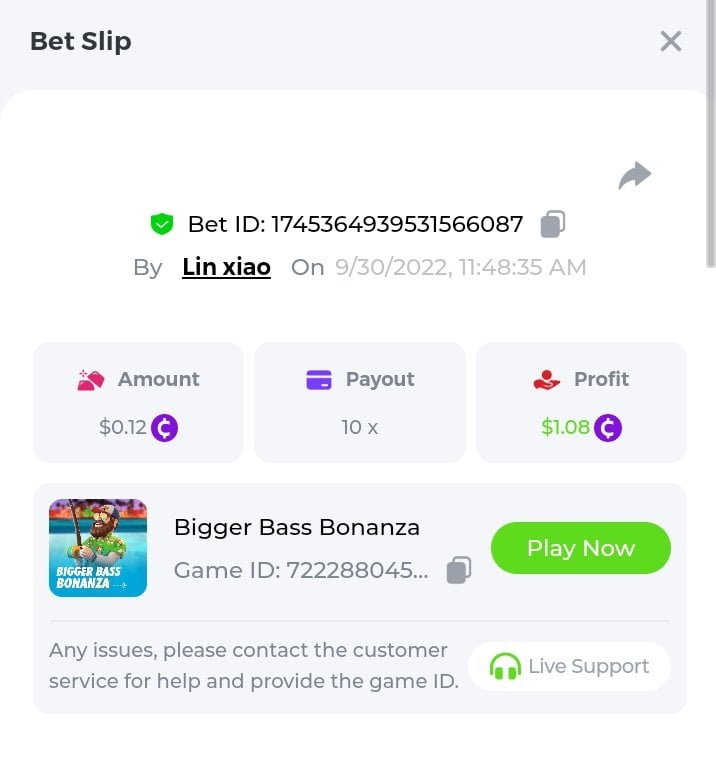Copy the Bet ID

click(553, 224)
